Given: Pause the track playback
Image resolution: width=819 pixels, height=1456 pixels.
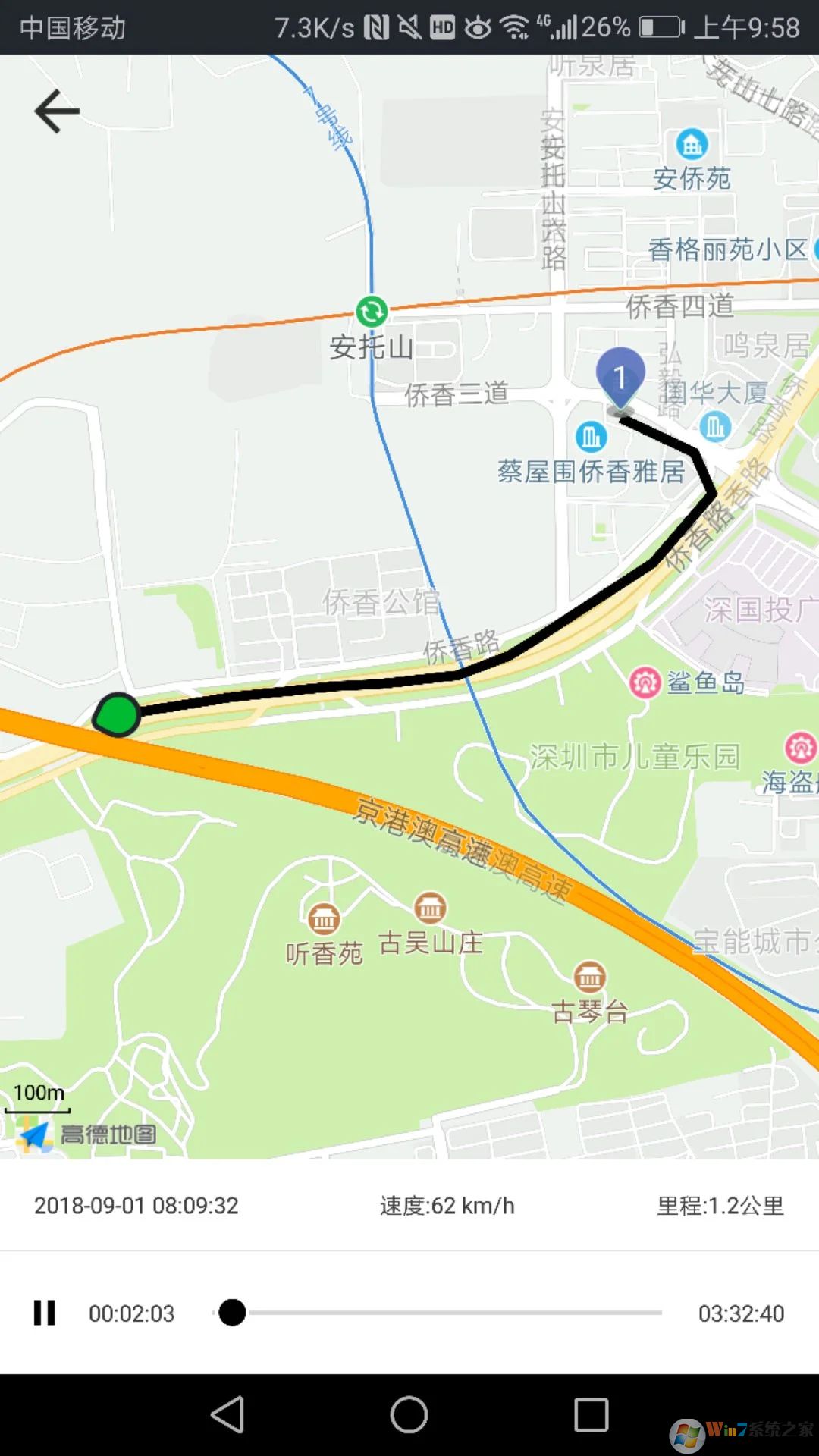Looking at the screenshot, I should point(45,1313).
